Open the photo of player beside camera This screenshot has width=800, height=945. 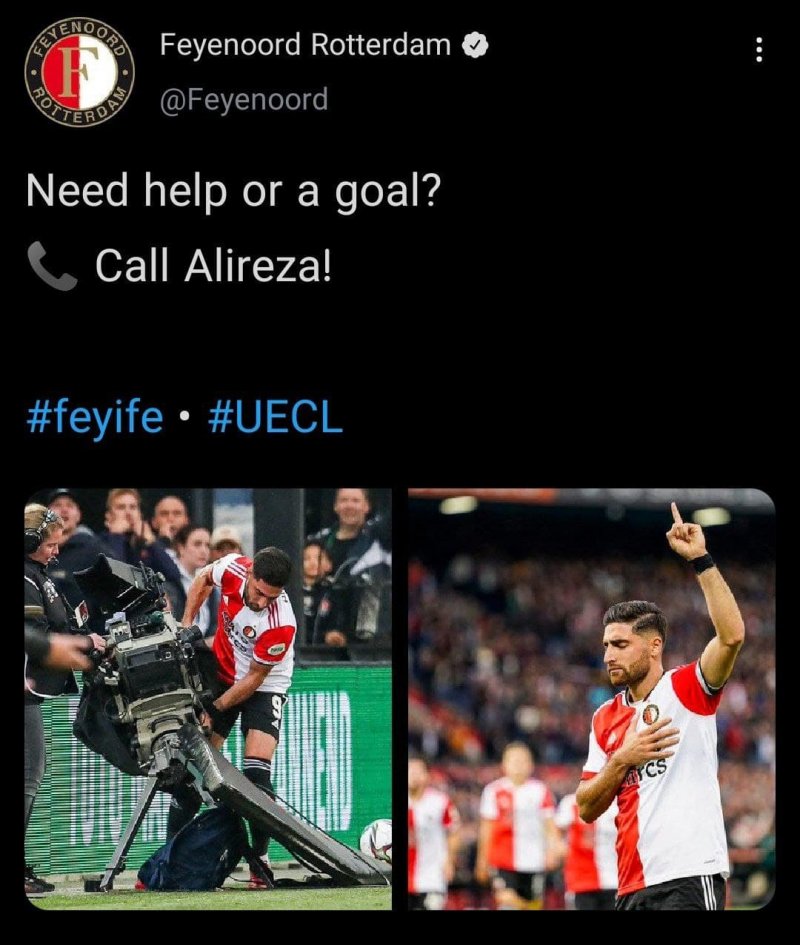pyautogui.click(x=208, y=698)
